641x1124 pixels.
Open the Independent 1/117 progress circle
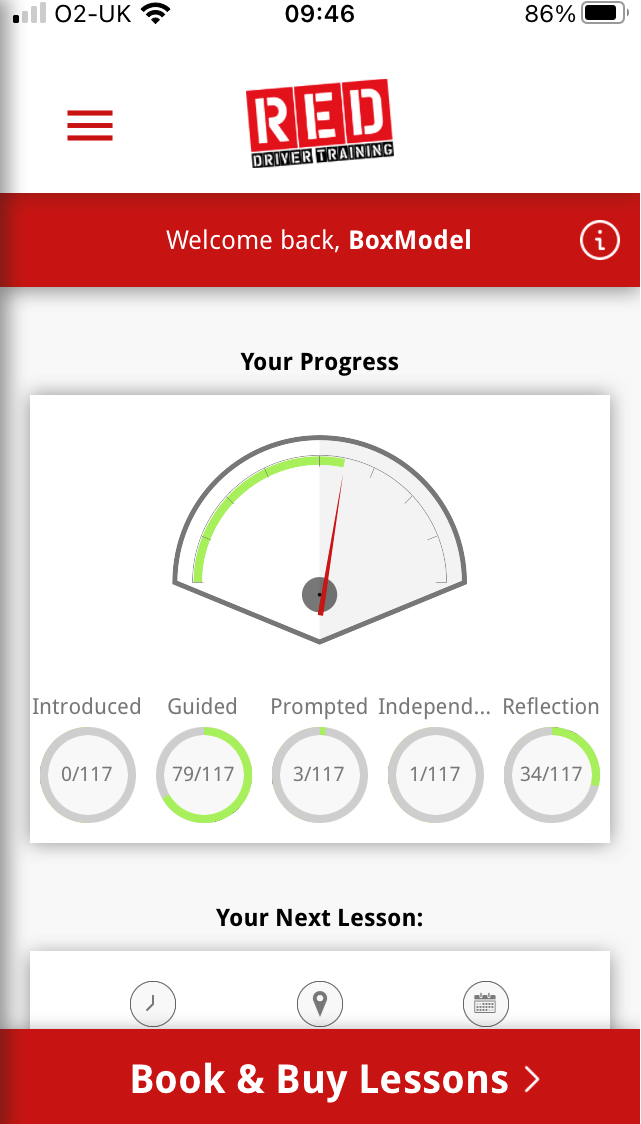[x=435, y=774]
